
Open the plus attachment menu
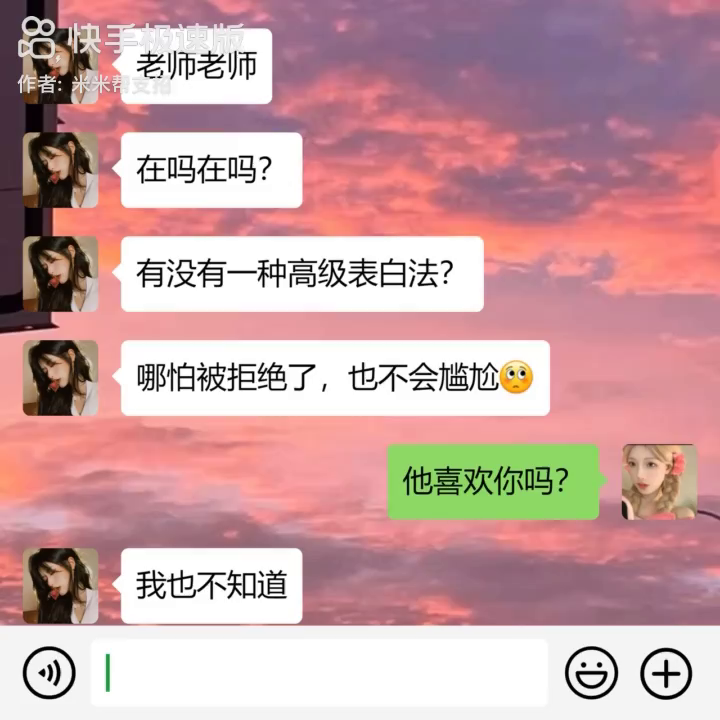666,673
